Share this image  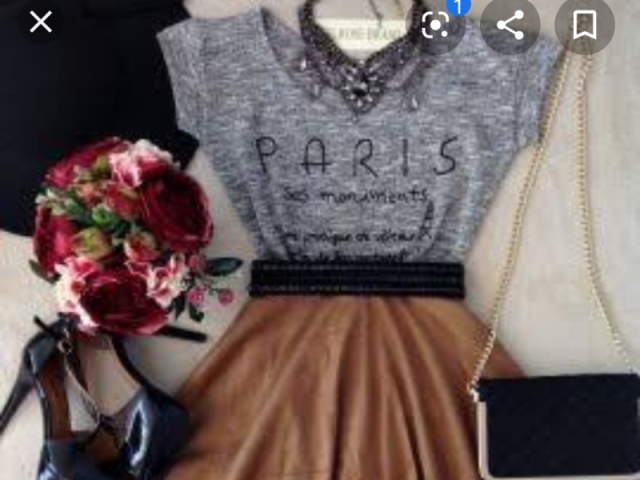coord(510,25)
